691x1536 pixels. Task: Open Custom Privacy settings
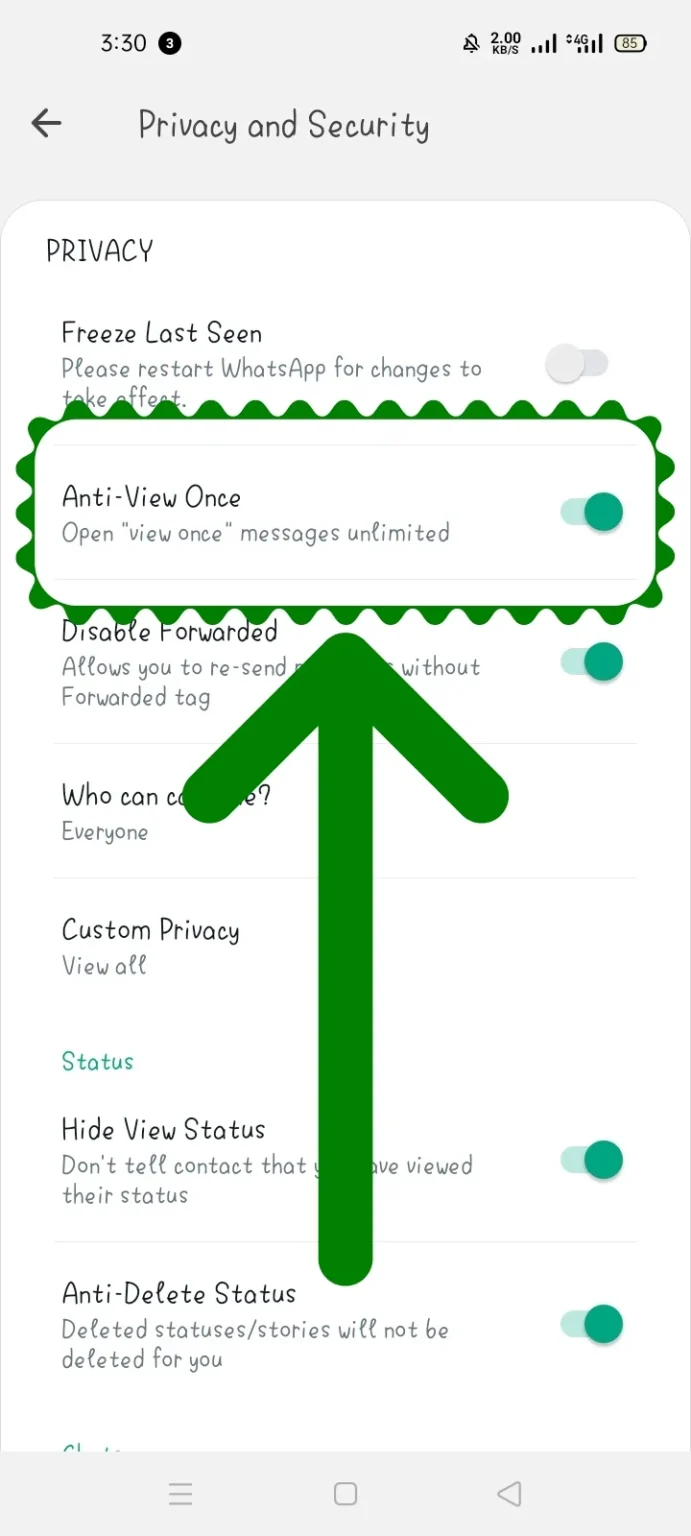[x=150, y=946]
